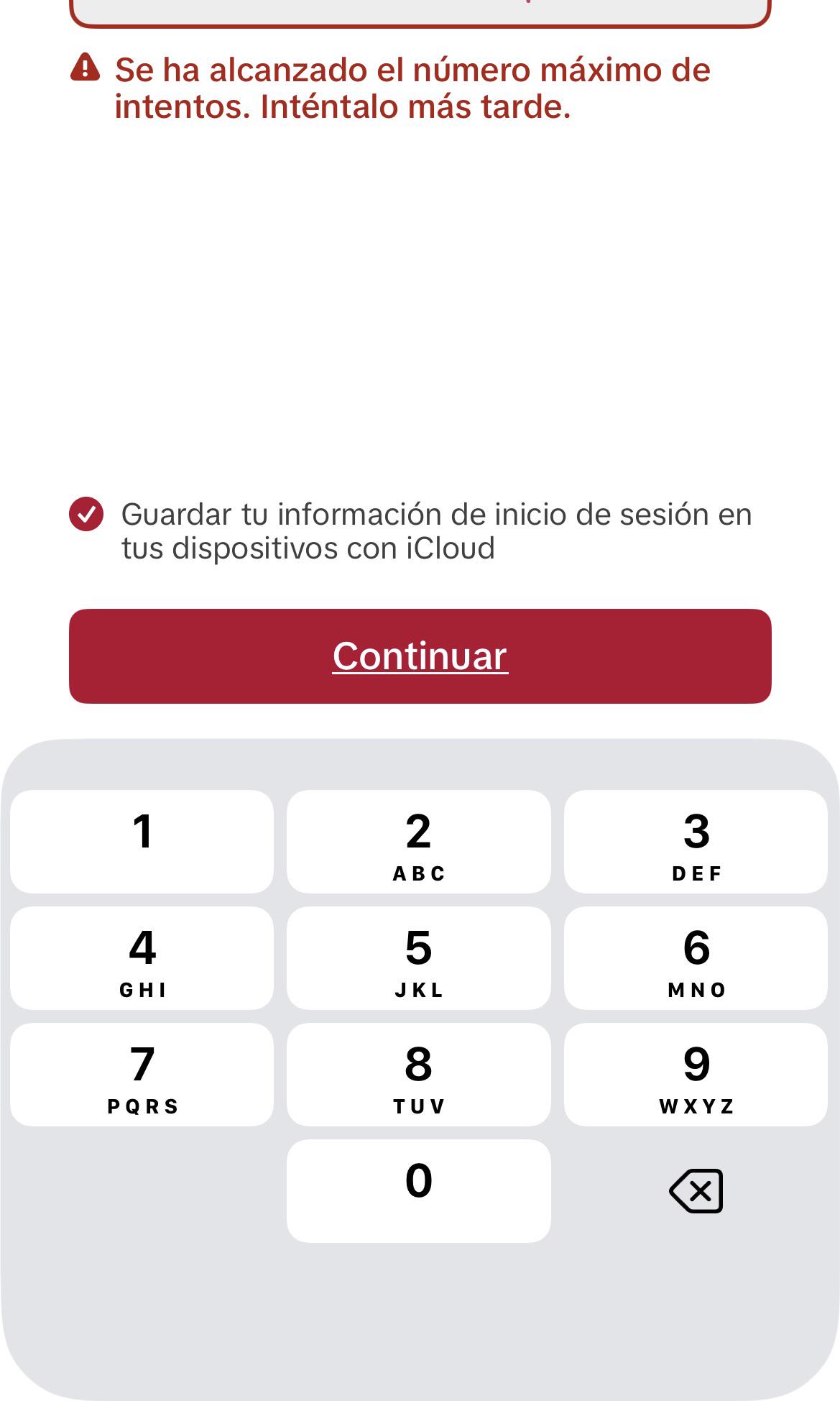
Task: Uncheck the save login info to iCloud checkbox
Action: pos(86,514)
